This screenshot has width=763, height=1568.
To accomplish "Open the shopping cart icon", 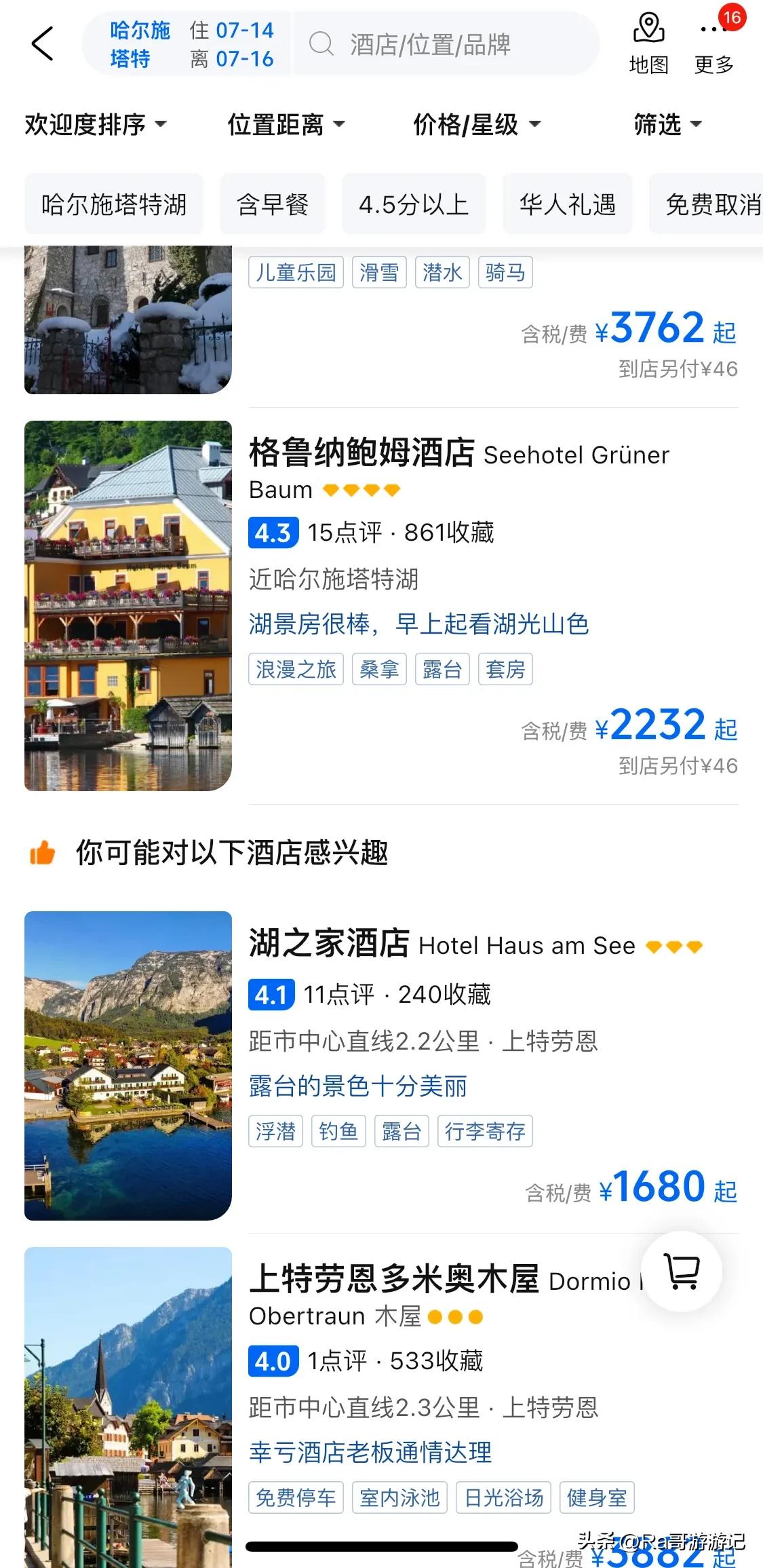I will [682, 1271].
